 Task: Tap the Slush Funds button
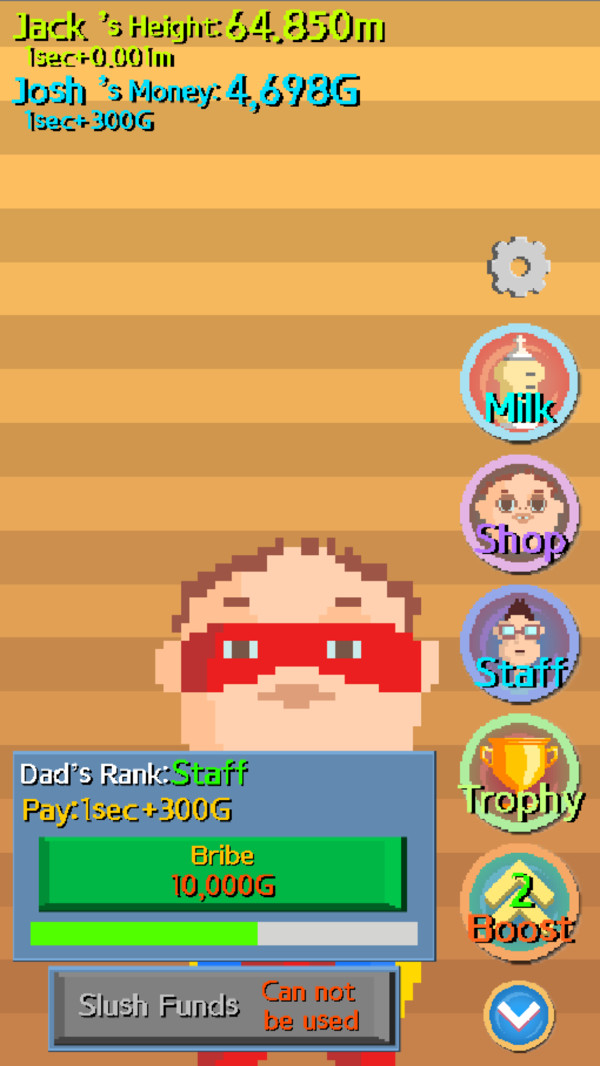pos(224,1006)
